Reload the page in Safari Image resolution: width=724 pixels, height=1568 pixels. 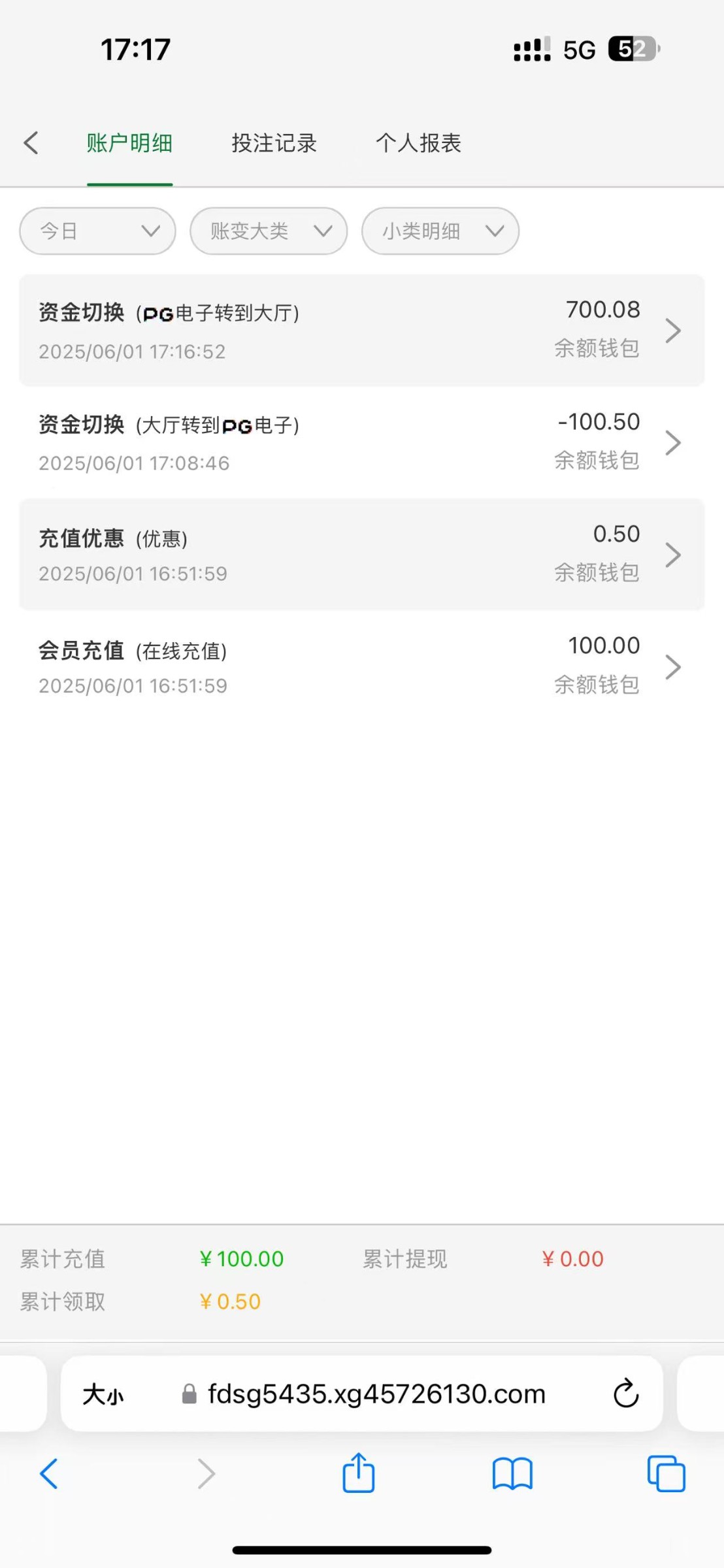pos(625,1394)
